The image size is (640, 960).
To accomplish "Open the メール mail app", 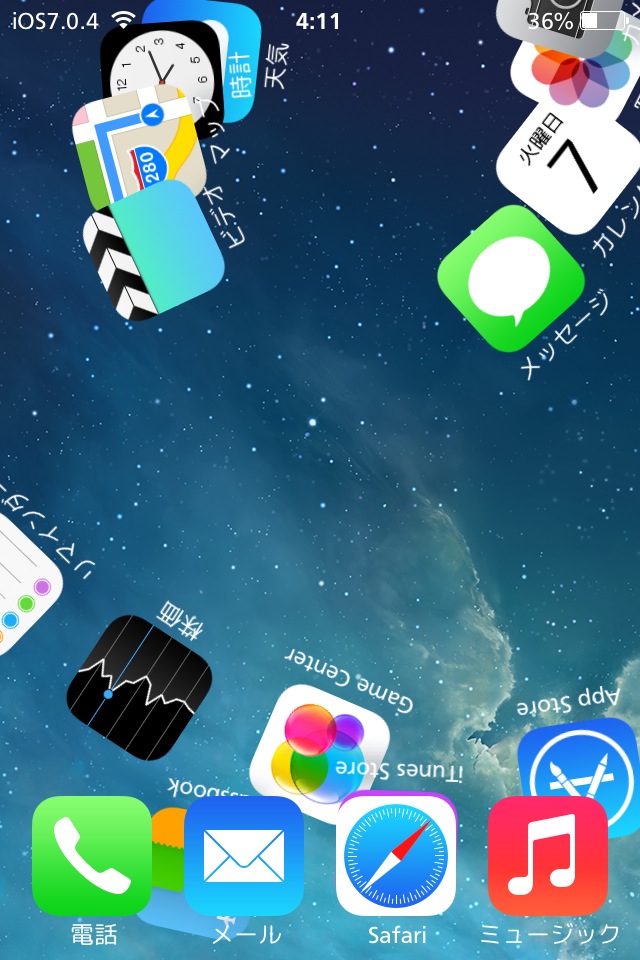I will coord(244,856).
